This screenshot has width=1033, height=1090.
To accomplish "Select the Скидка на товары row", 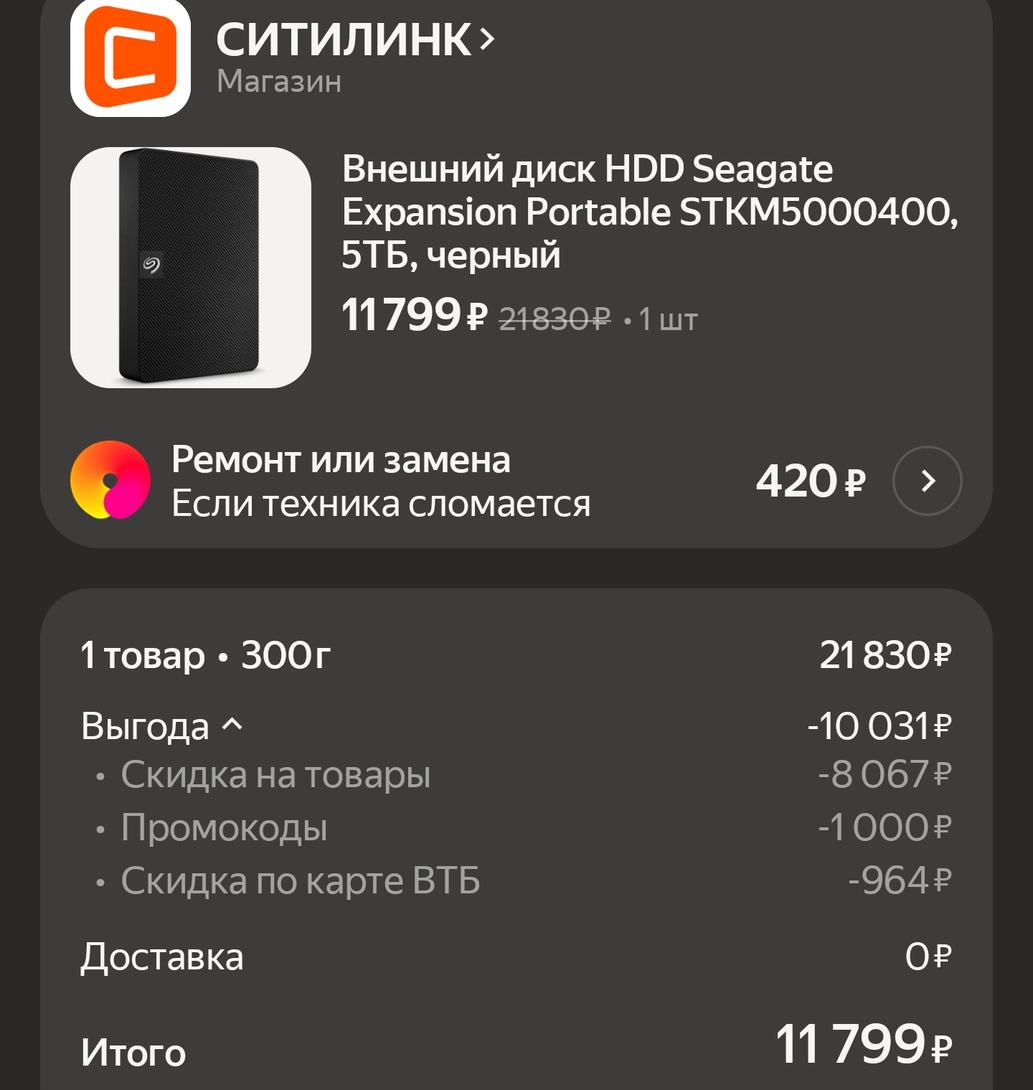I will point(275,773).
